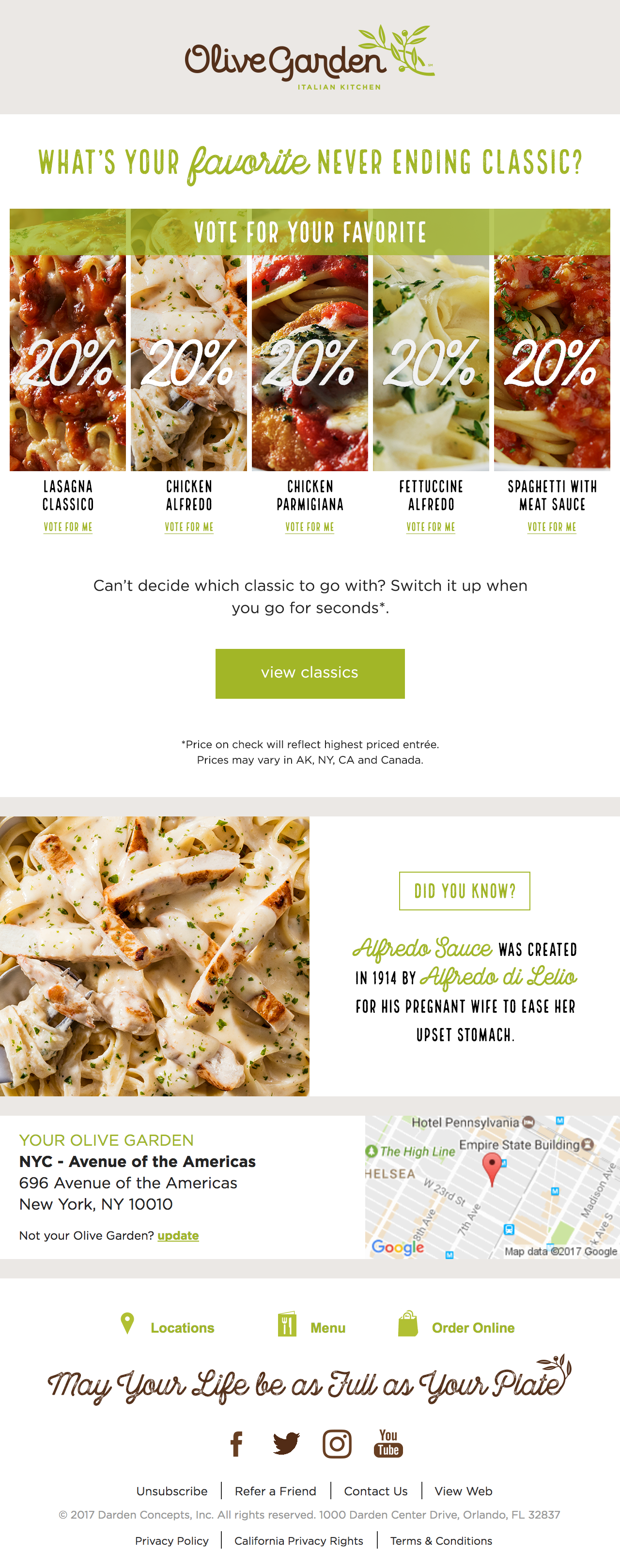Select Refer a Friend

pos(275,1491)
